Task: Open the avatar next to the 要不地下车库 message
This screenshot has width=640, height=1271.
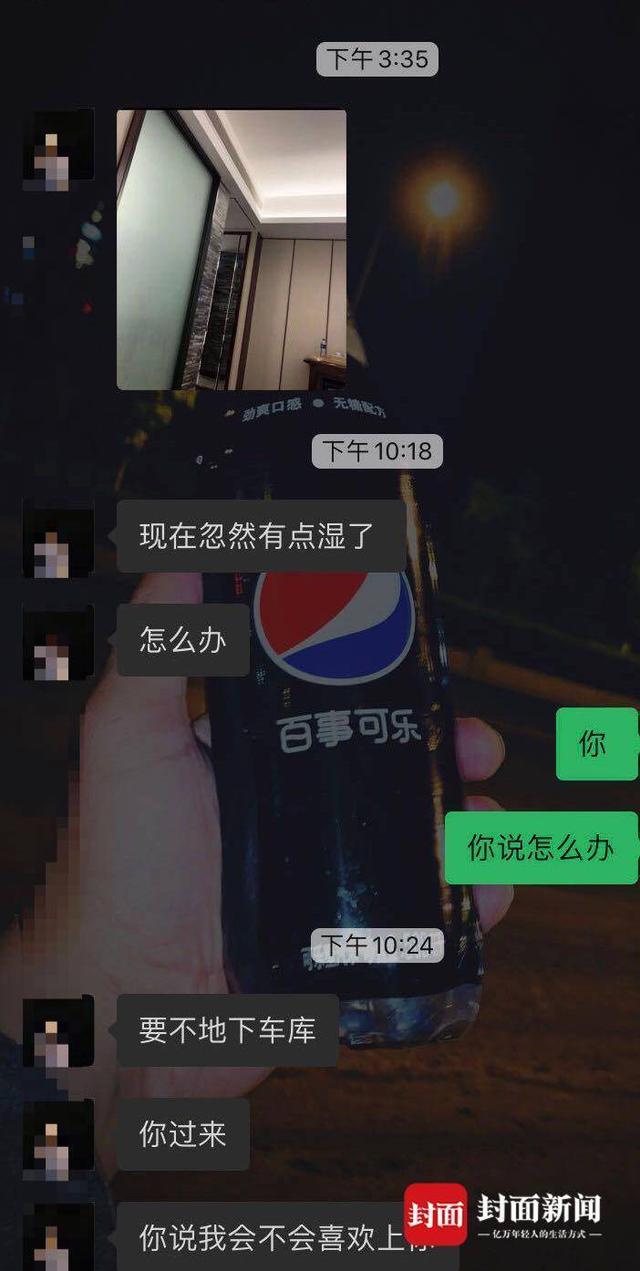Action: [x=58, y=1030]
